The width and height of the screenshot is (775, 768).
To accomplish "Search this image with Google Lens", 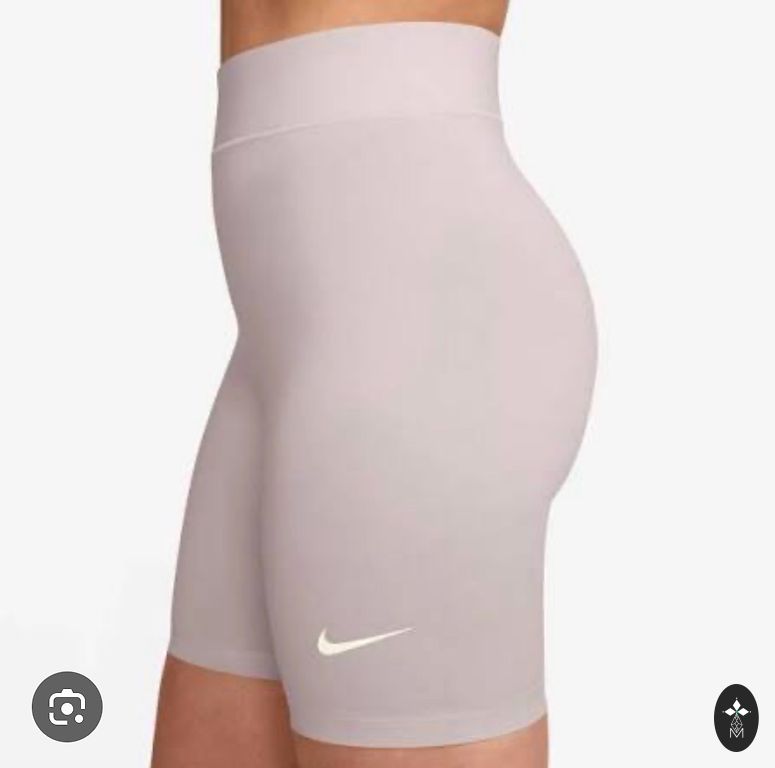I will pos(67,707).
